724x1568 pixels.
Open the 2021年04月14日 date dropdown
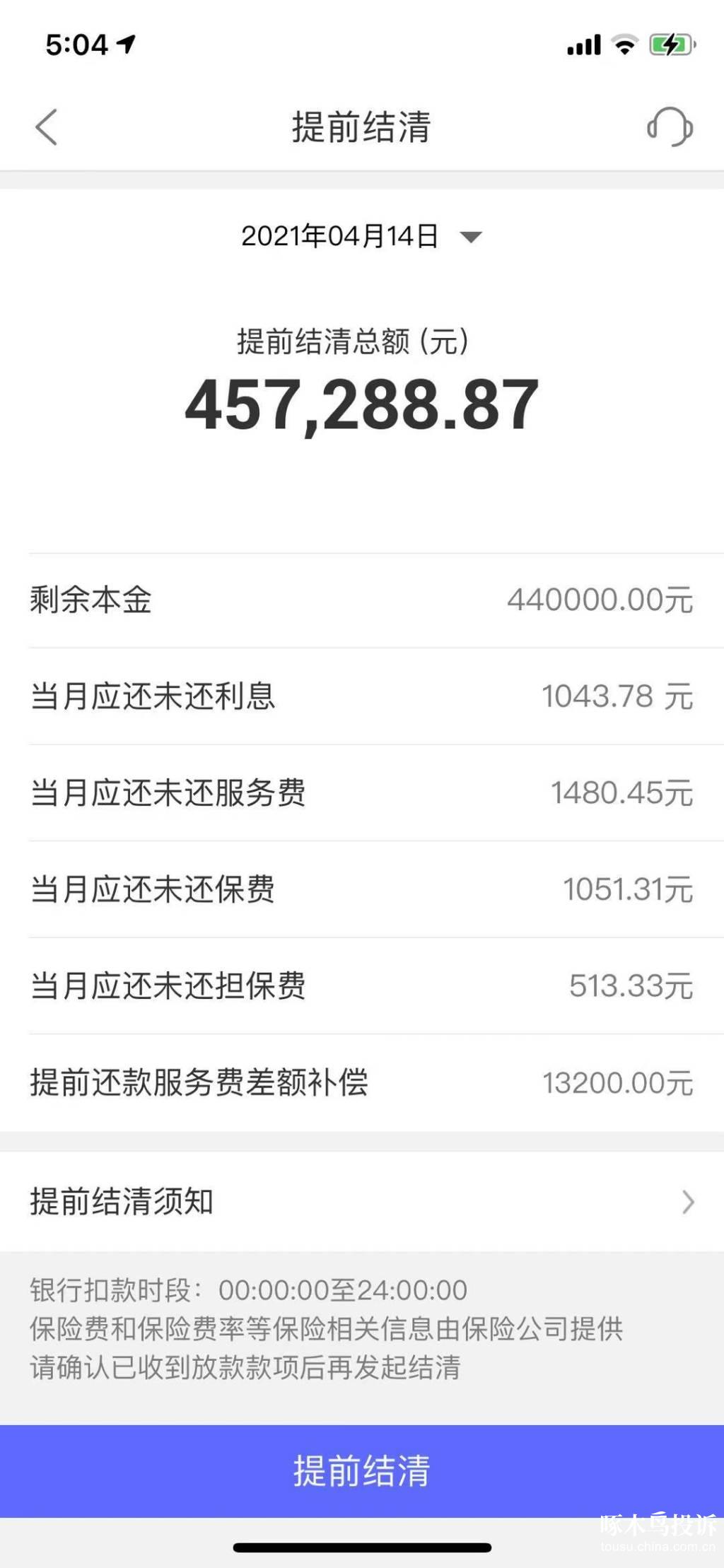tap(361, 237)
